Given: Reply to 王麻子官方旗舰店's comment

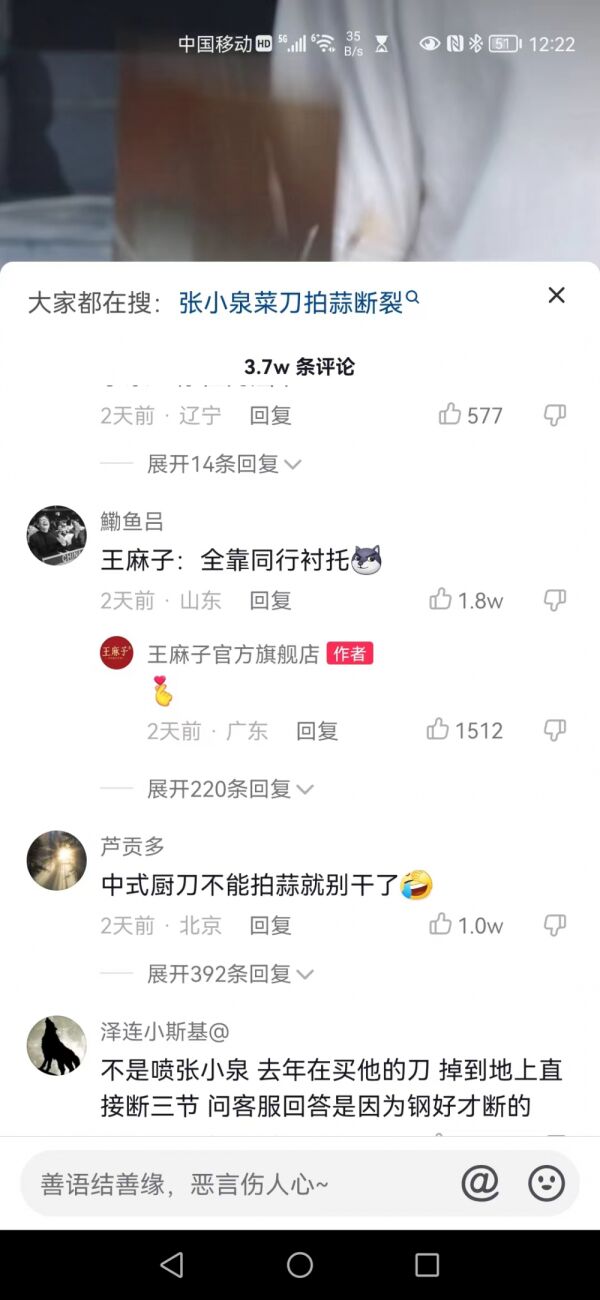Looking at the screenshot, I should [x=317, y=731].
